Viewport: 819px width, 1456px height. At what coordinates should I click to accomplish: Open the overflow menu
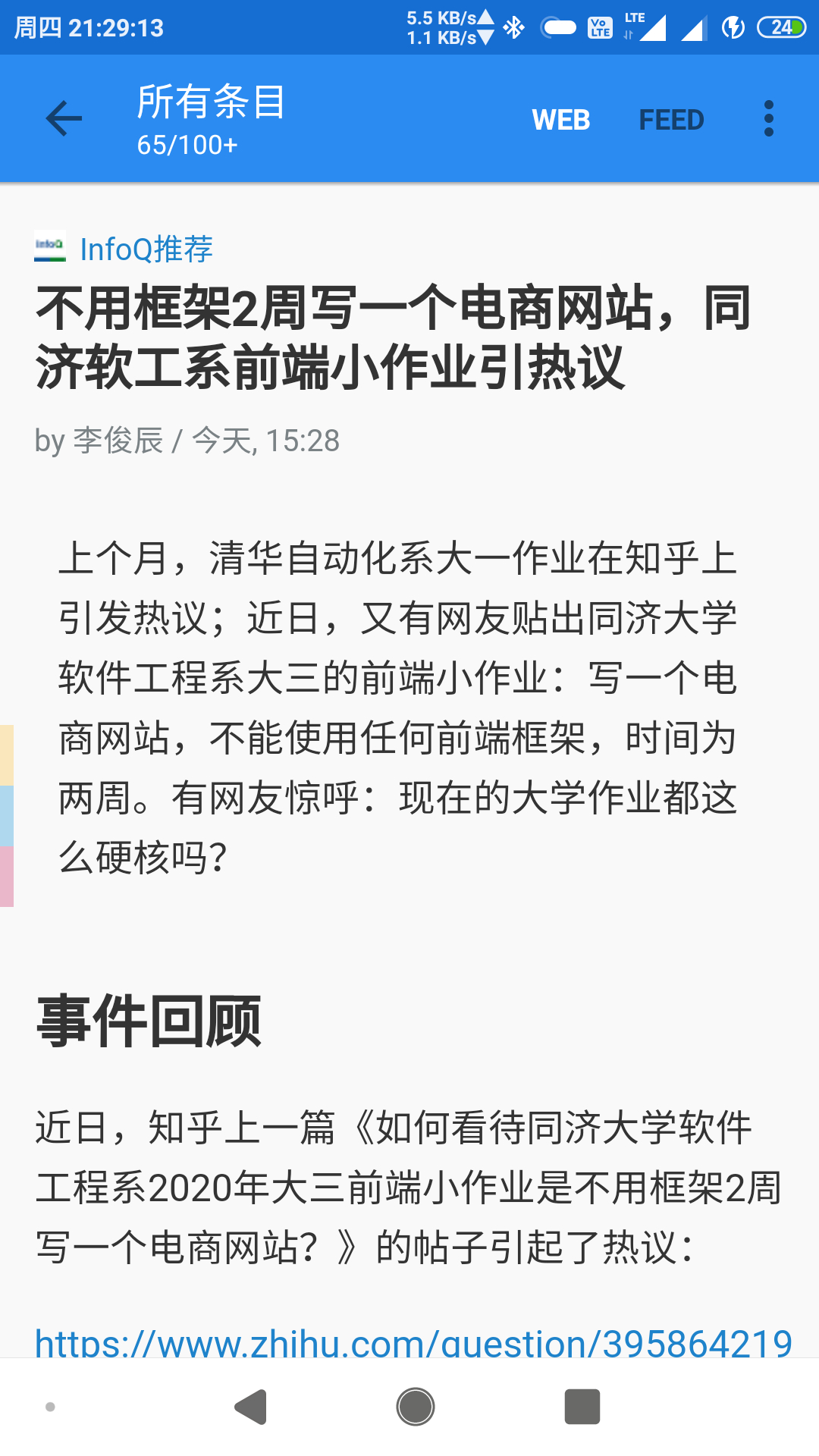(x=768, y=119)
